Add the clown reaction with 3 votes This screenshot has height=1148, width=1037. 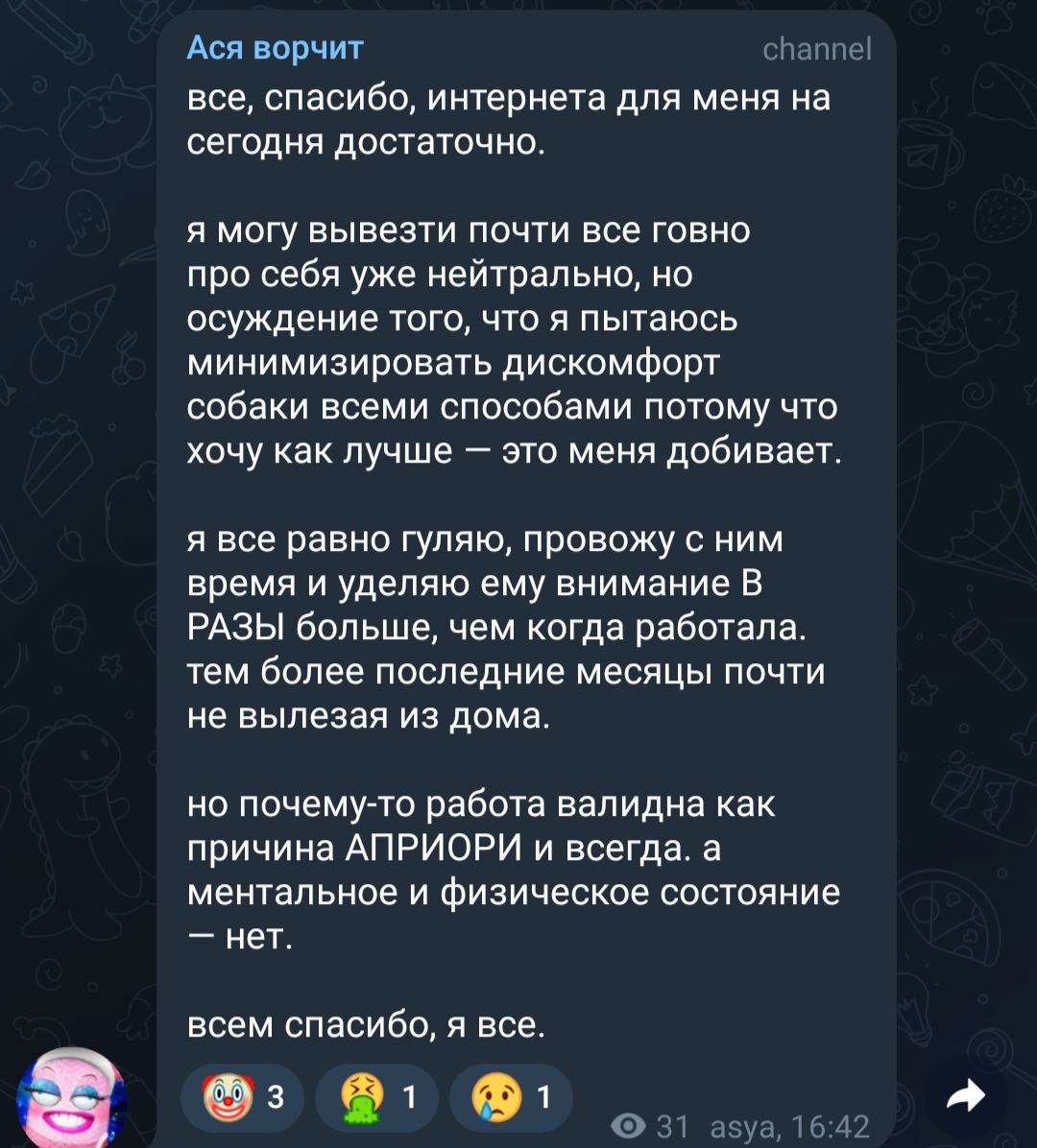tap(242, 1096)
